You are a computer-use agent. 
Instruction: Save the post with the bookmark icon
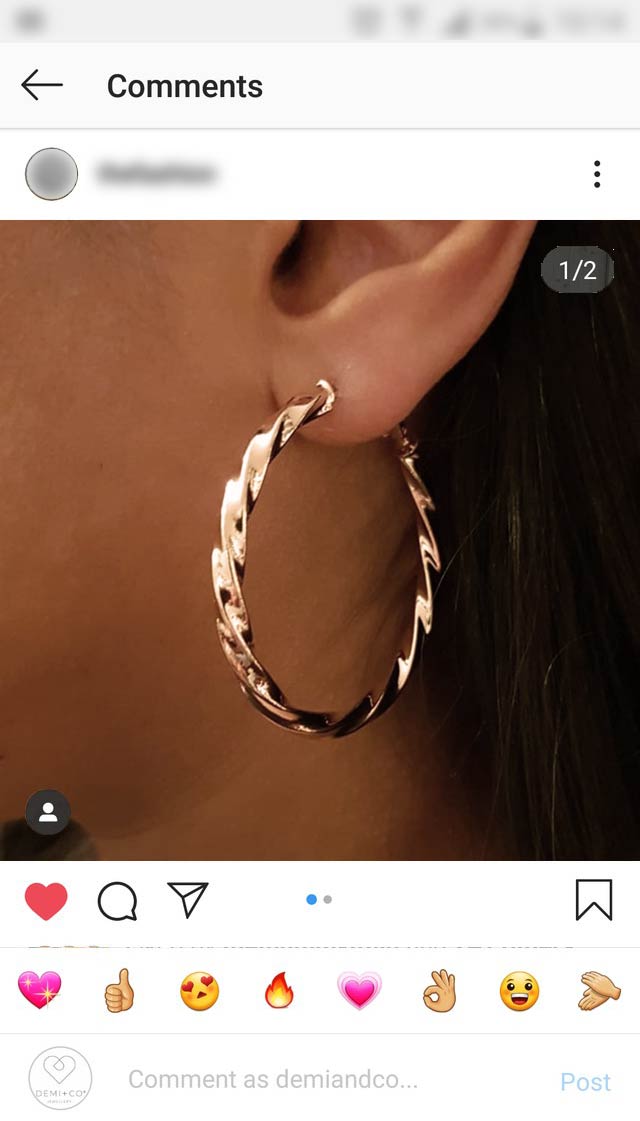pos(593,900)
